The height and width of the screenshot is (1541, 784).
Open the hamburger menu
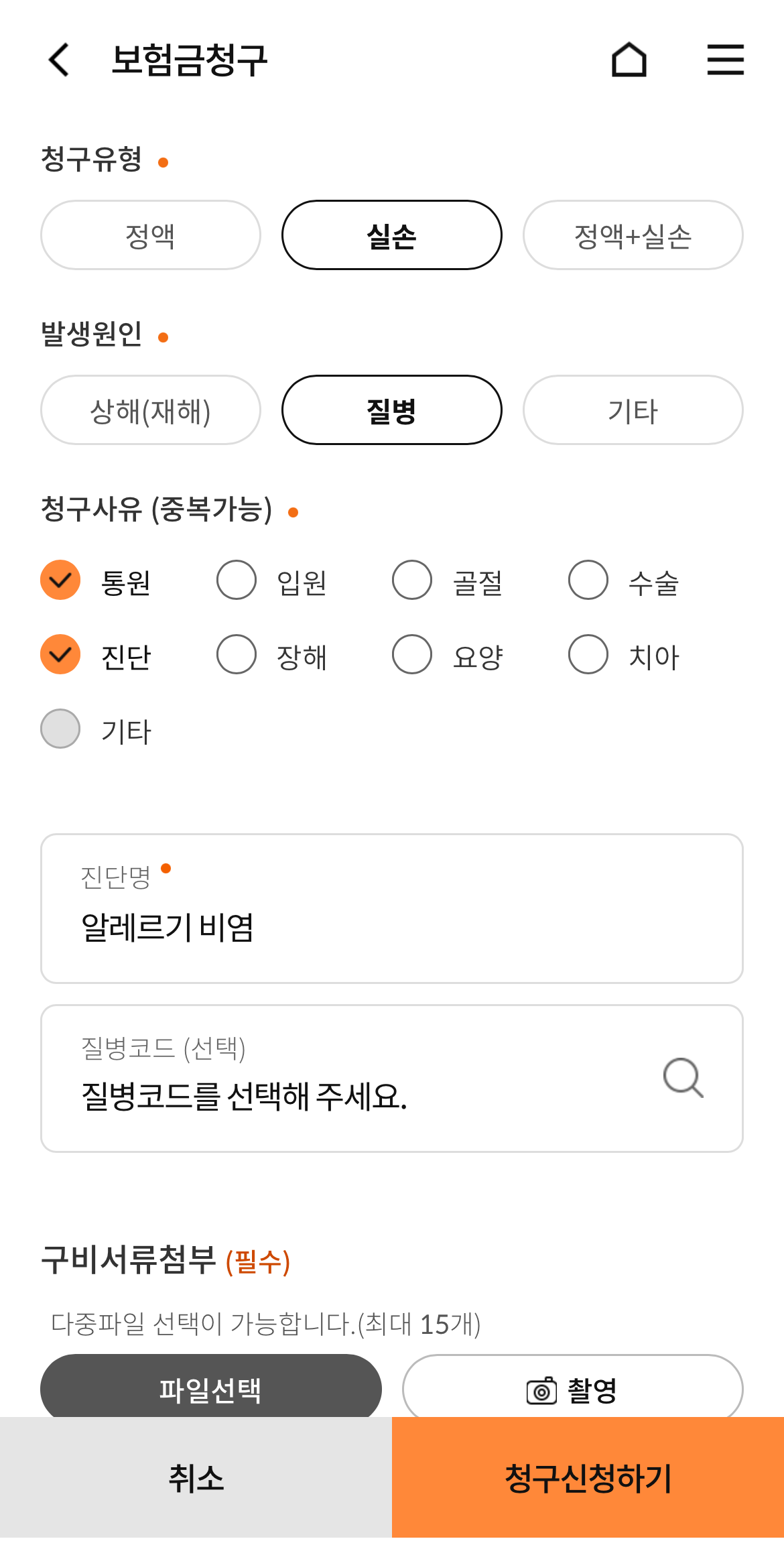[725, 60]
